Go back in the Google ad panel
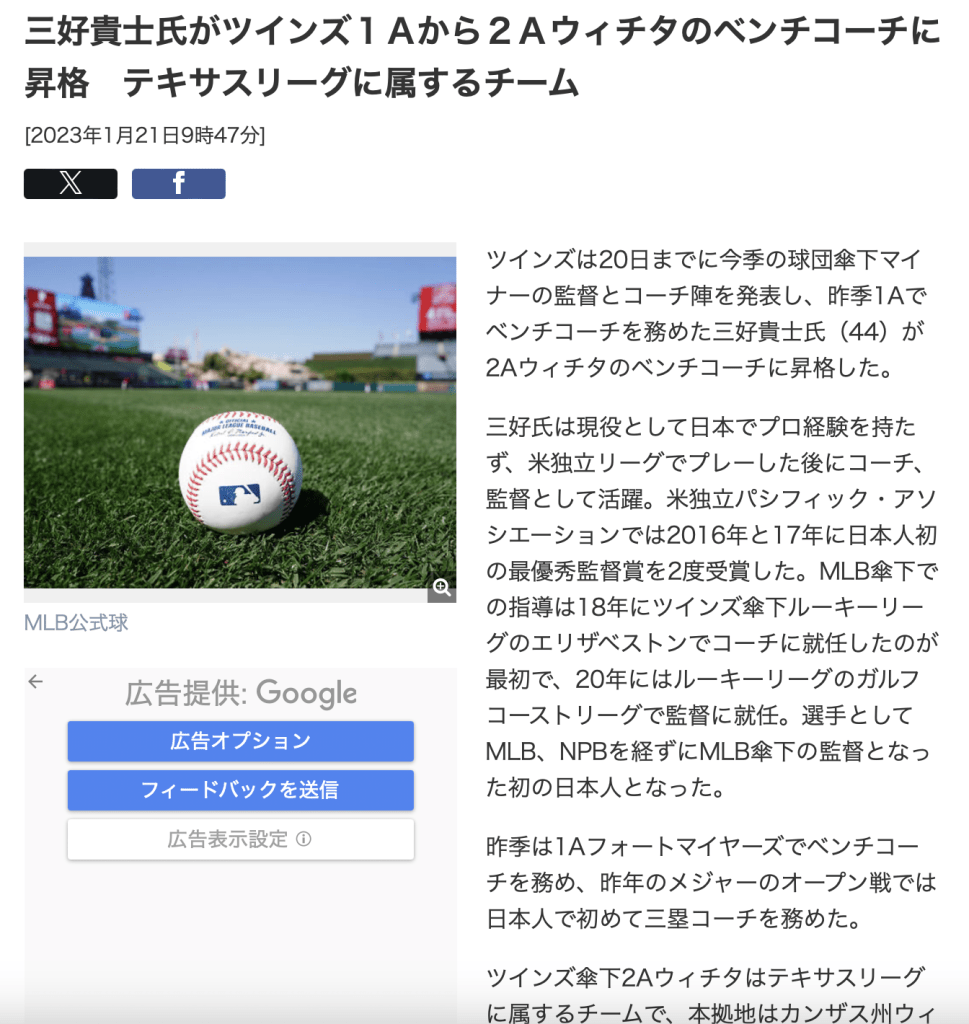 [36, 682]
